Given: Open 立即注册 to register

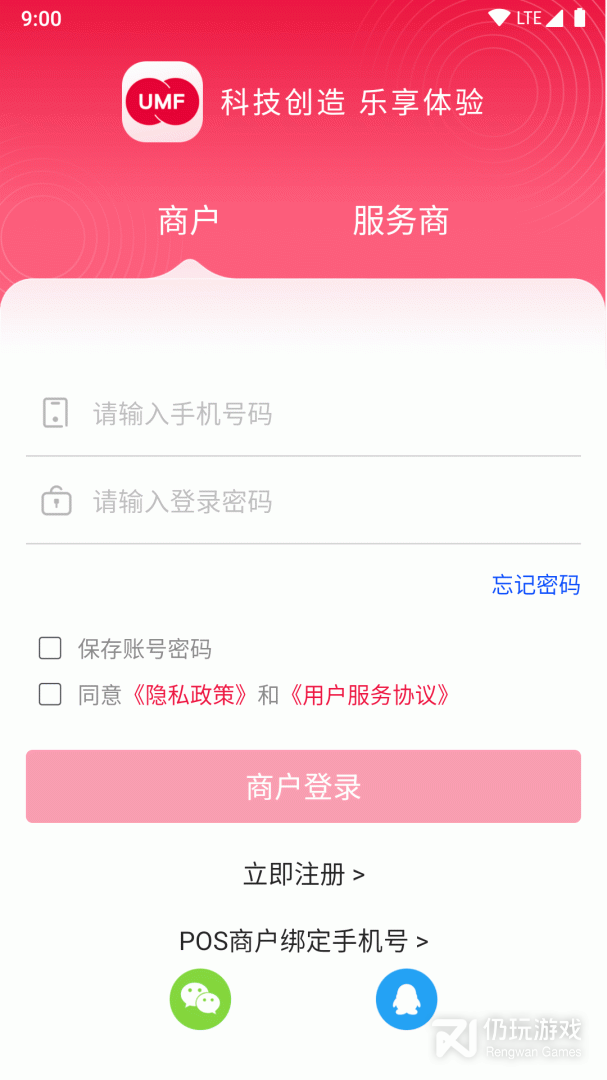Looking at the screenshot, I should [x=303, y=875].
